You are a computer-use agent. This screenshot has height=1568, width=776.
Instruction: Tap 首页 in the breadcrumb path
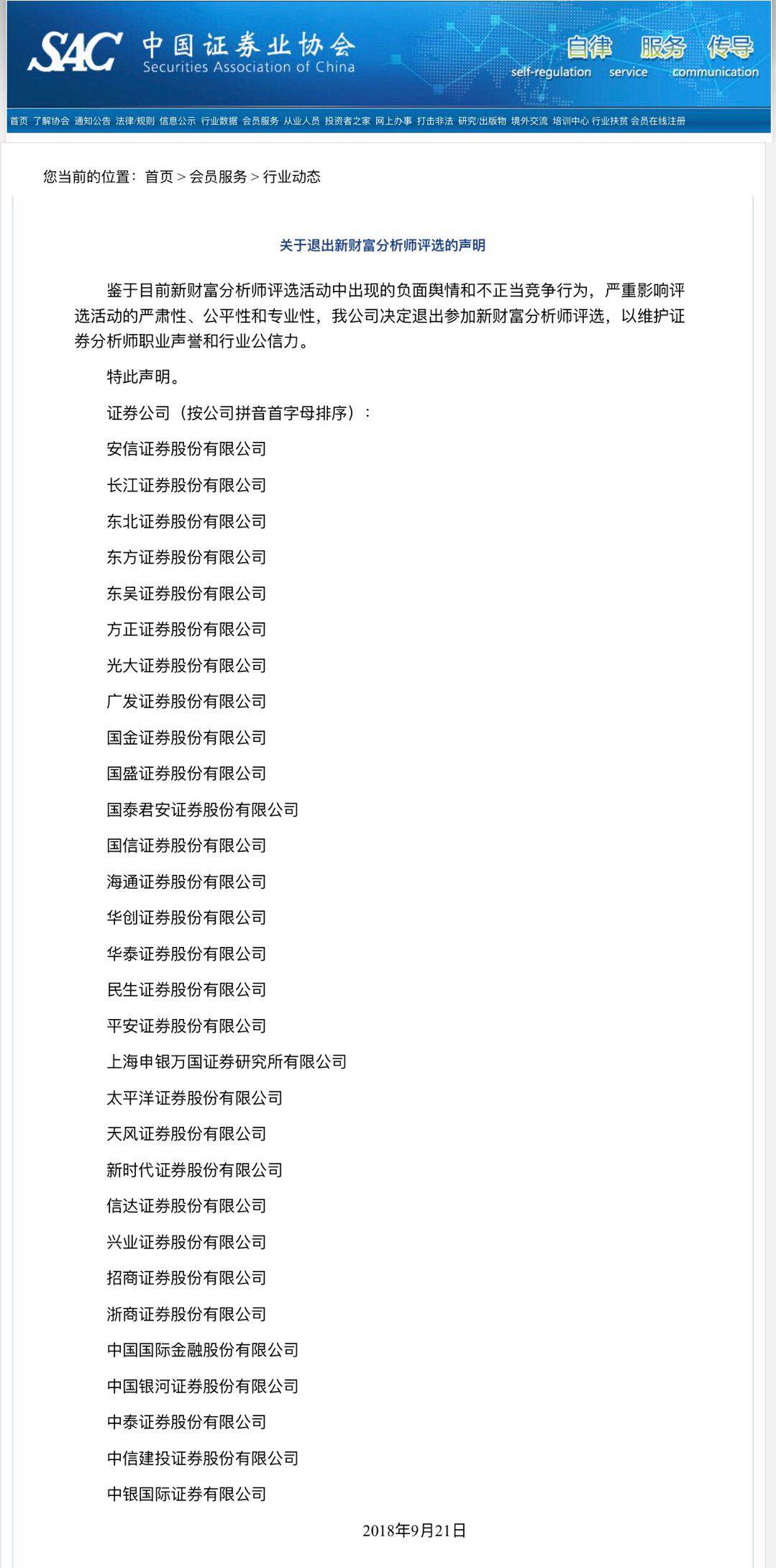tap(159, 177)
